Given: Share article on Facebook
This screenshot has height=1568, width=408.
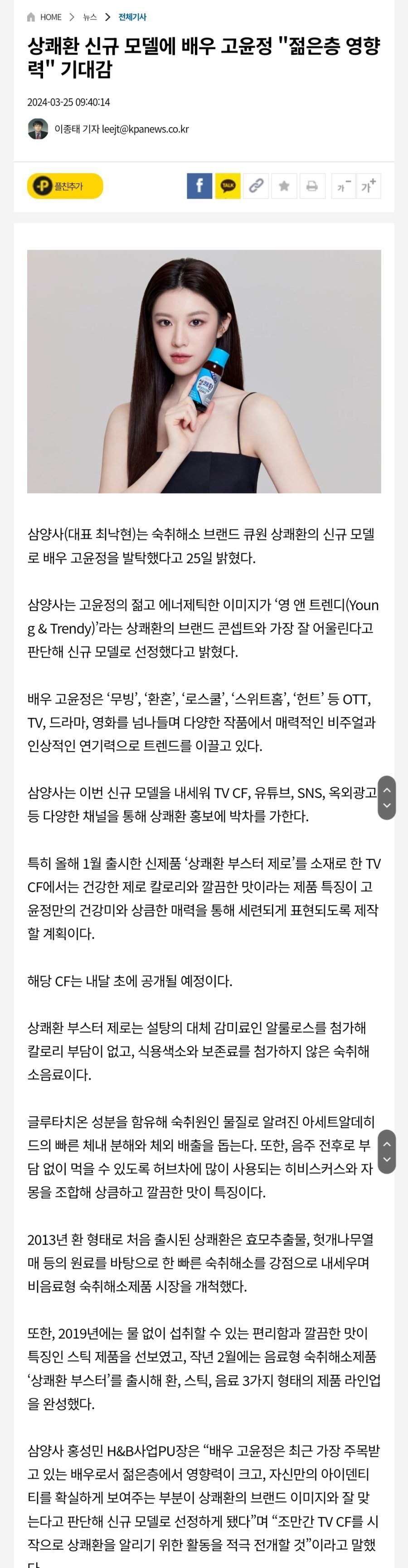Looking at the screenshot, I should pos(199,186).
